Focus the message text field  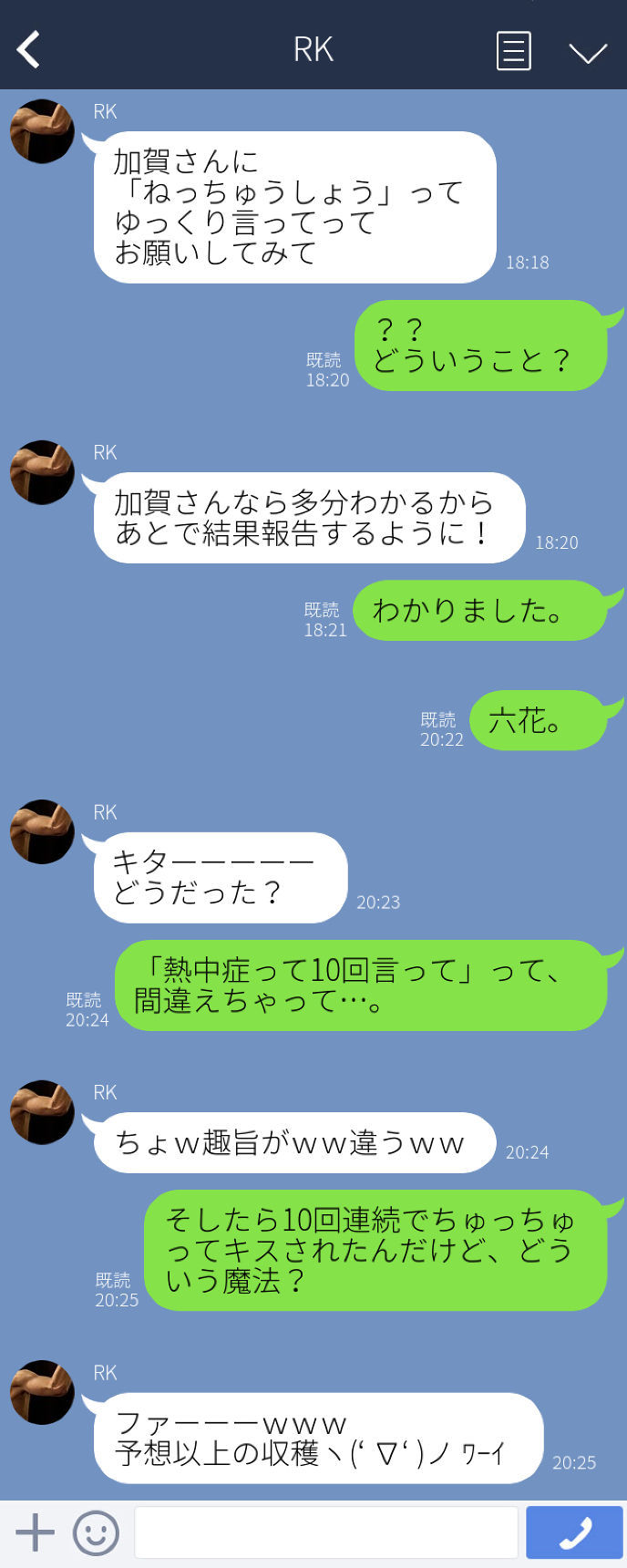click(x=326, y=1532)
